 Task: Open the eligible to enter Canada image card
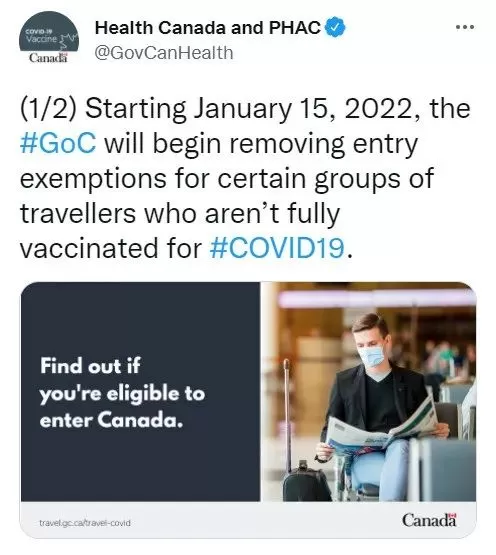pyautogui.click(x=249, y=410)
